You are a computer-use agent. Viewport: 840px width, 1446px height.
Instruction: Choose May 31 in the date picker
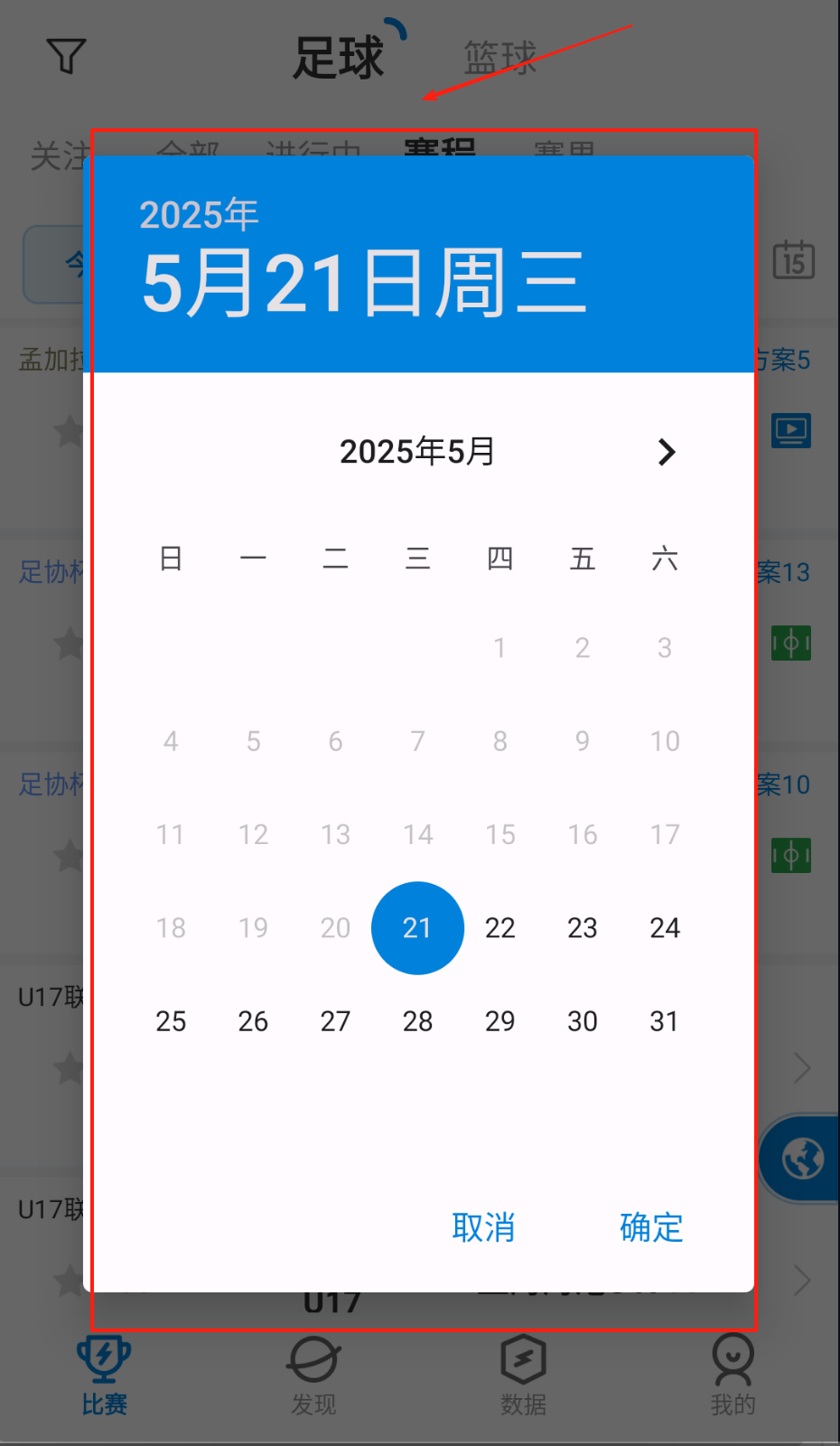coord(665,1021)
